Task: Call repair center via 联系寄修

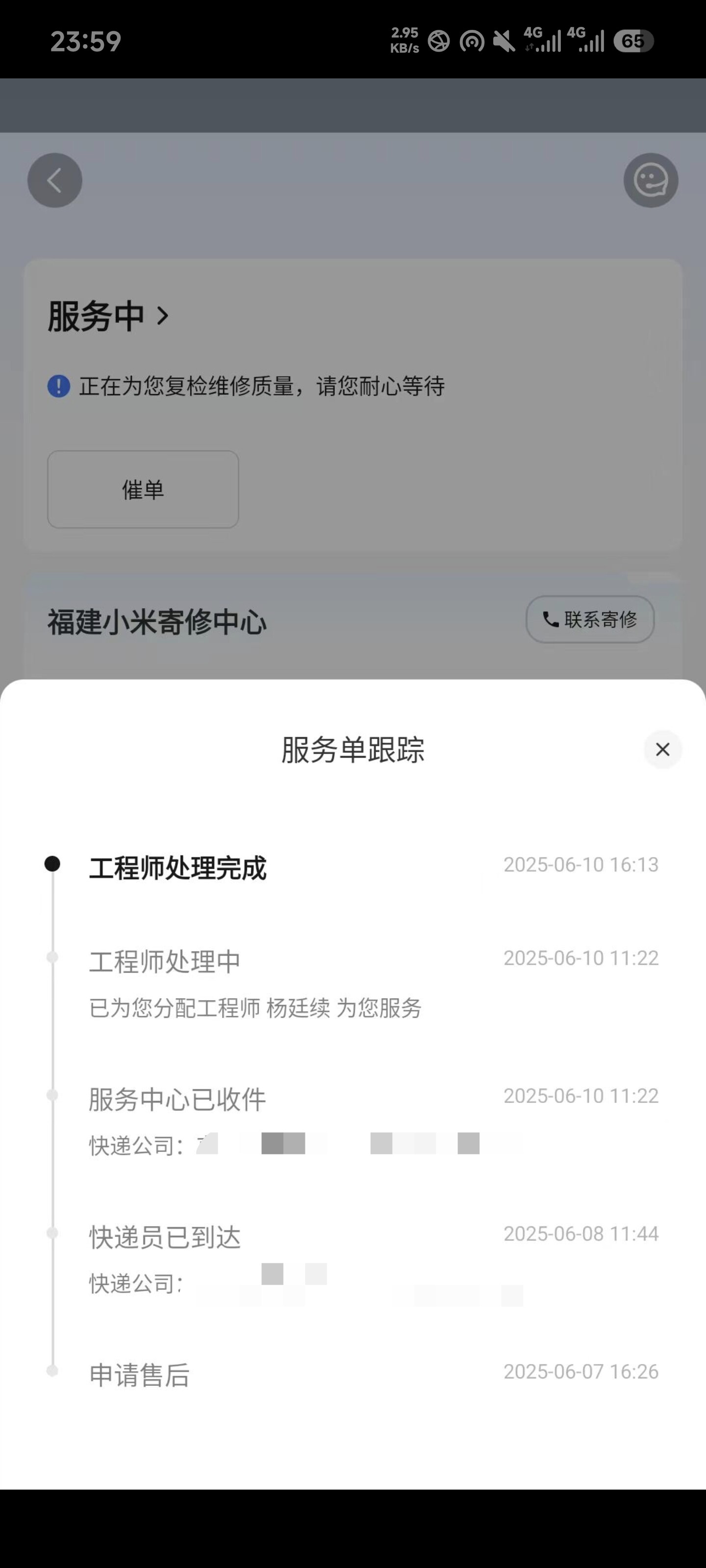Action: point(590,619)
